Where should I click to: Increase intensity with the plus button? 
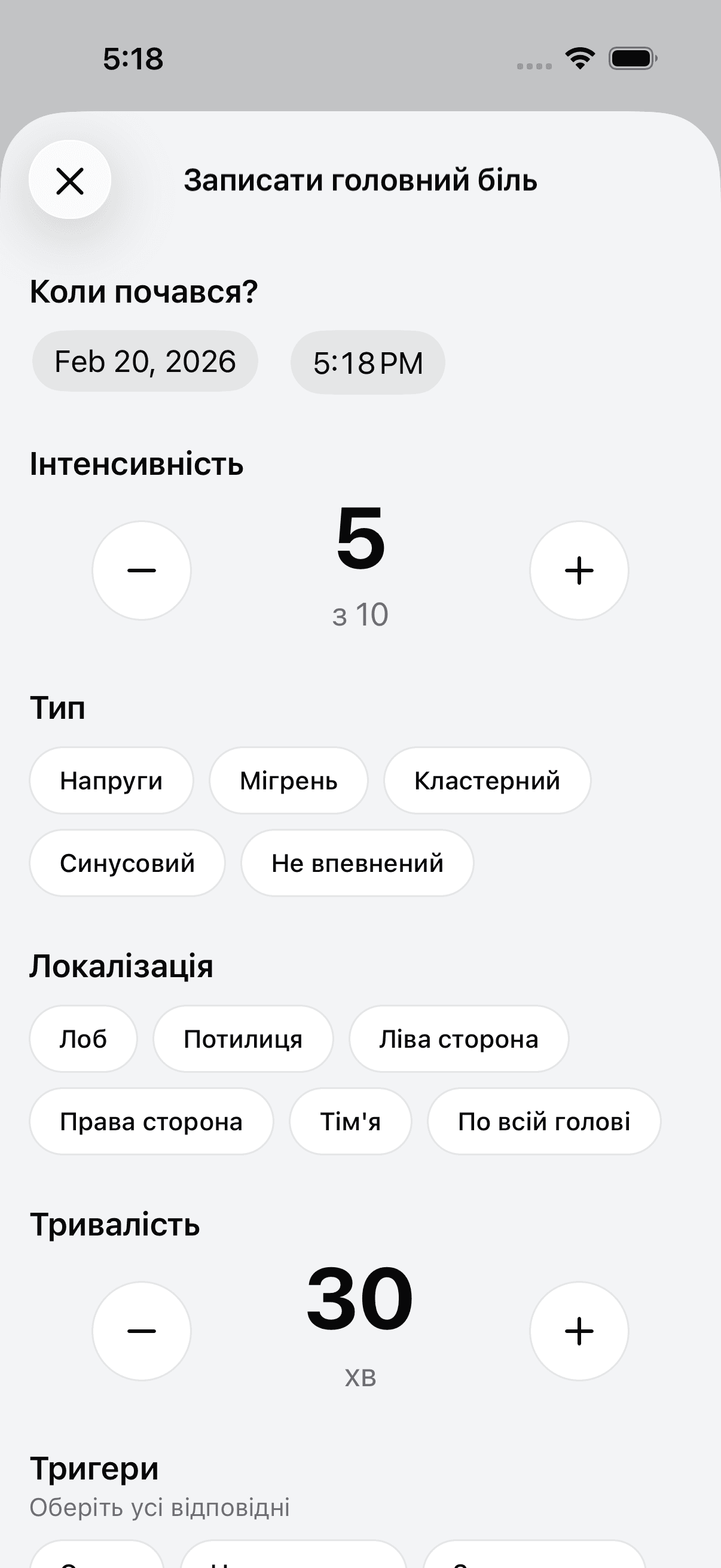click(x=579, y=571)
